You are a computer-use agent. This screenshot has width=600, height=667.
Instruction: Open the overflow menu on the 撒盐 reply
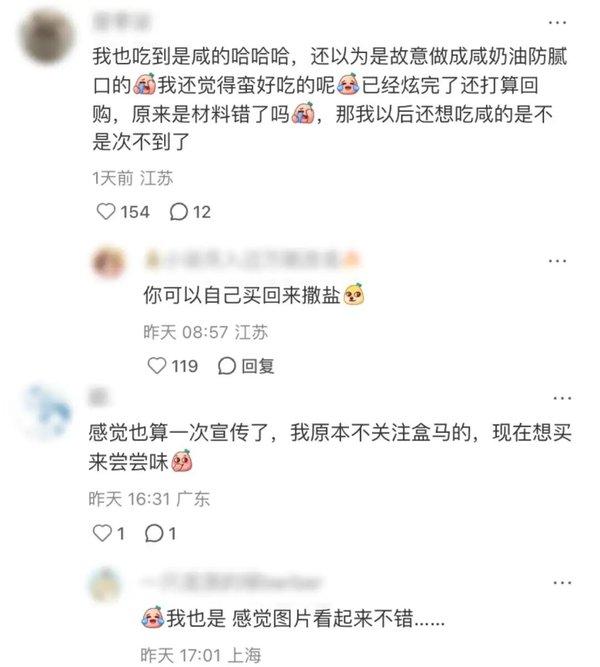click(x=557, y=261)
